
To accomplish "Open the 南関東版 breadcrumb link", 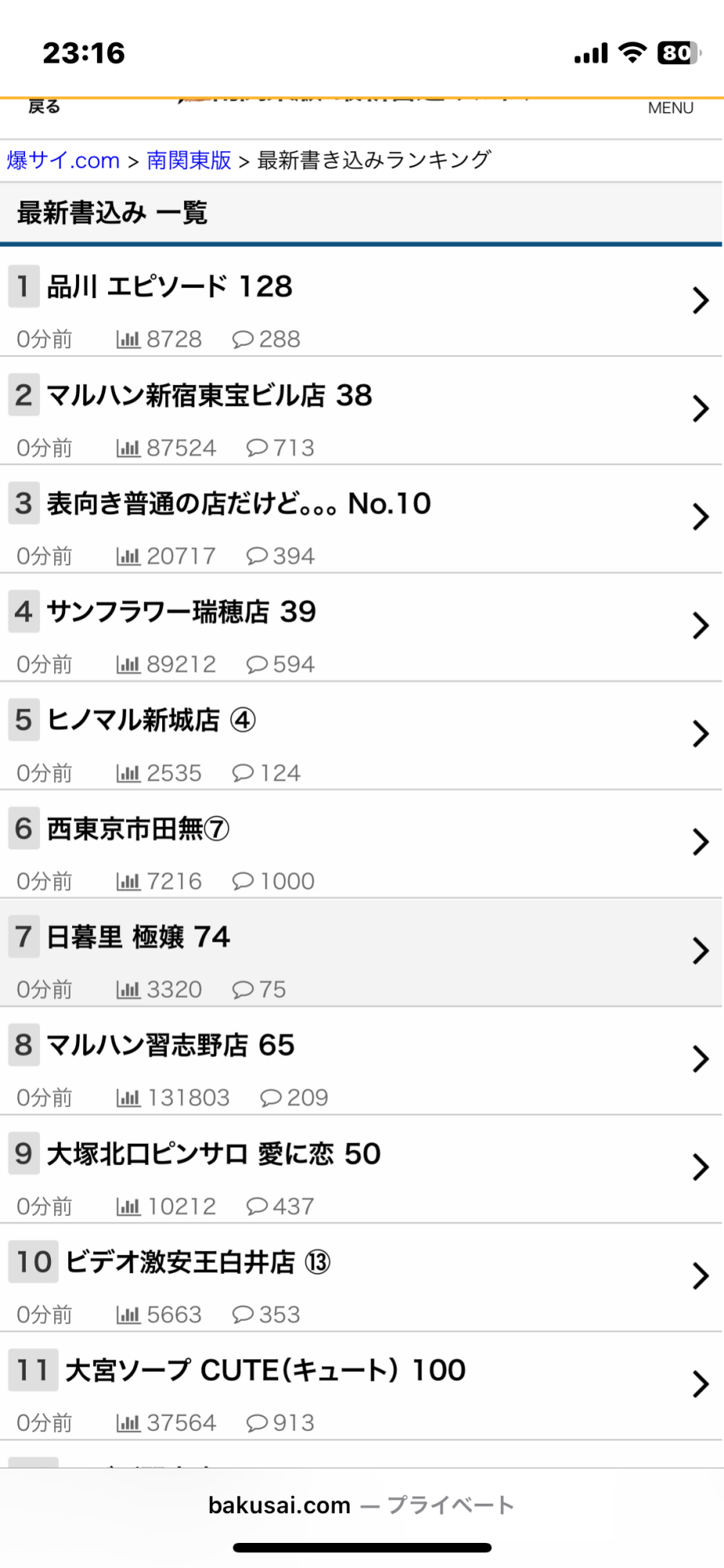I will 189,161.
